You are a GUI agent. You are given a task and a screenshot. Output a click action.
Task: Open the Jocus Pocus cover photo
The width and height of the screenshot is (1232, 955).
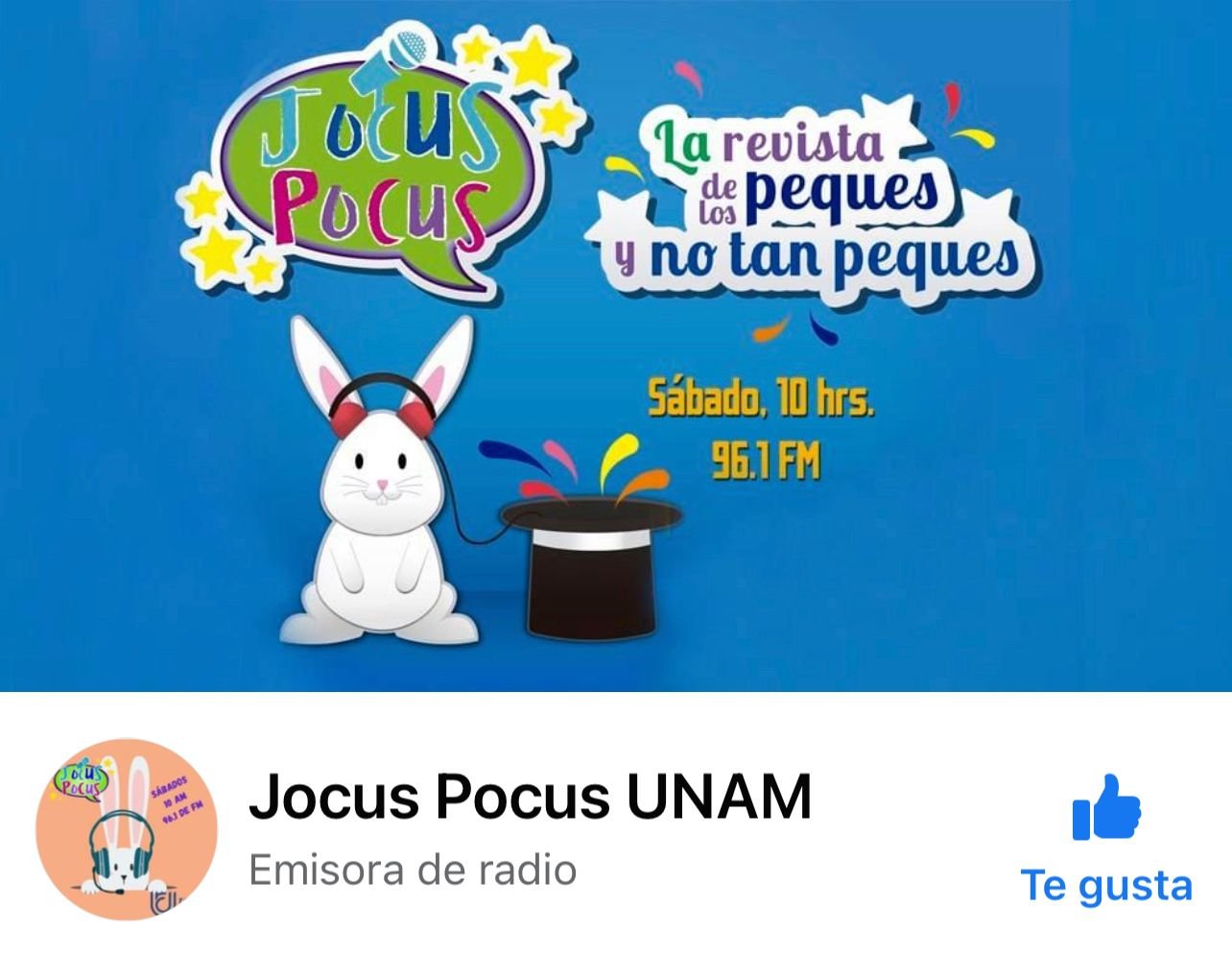(616, 346)
